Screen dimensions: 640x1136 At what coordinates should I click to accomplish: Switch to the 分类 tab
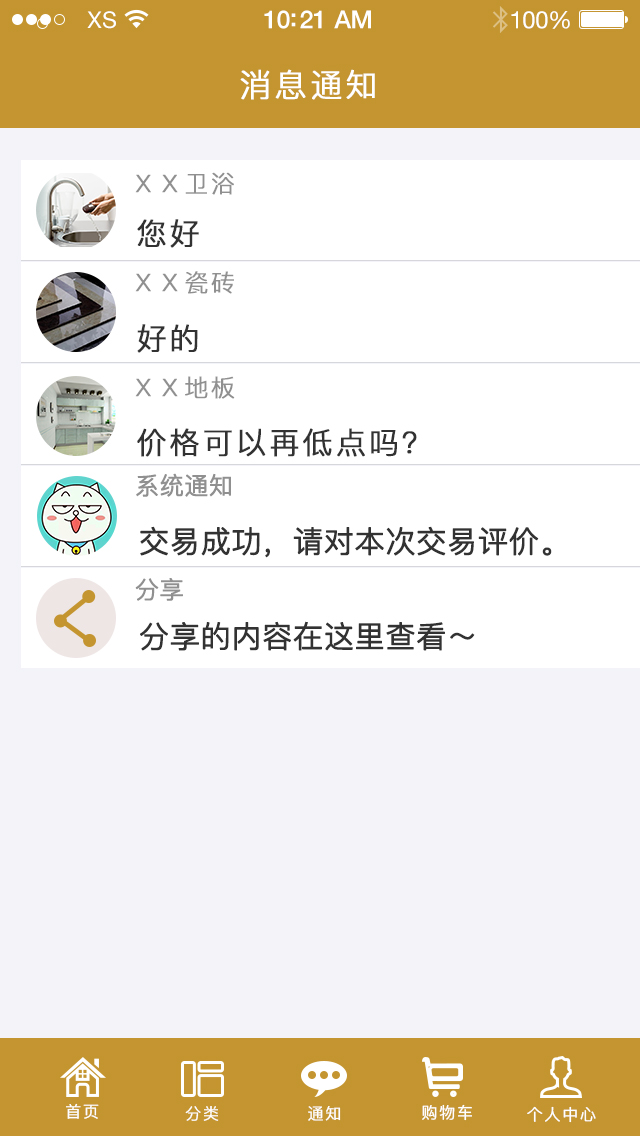[x=202, y=1088]
